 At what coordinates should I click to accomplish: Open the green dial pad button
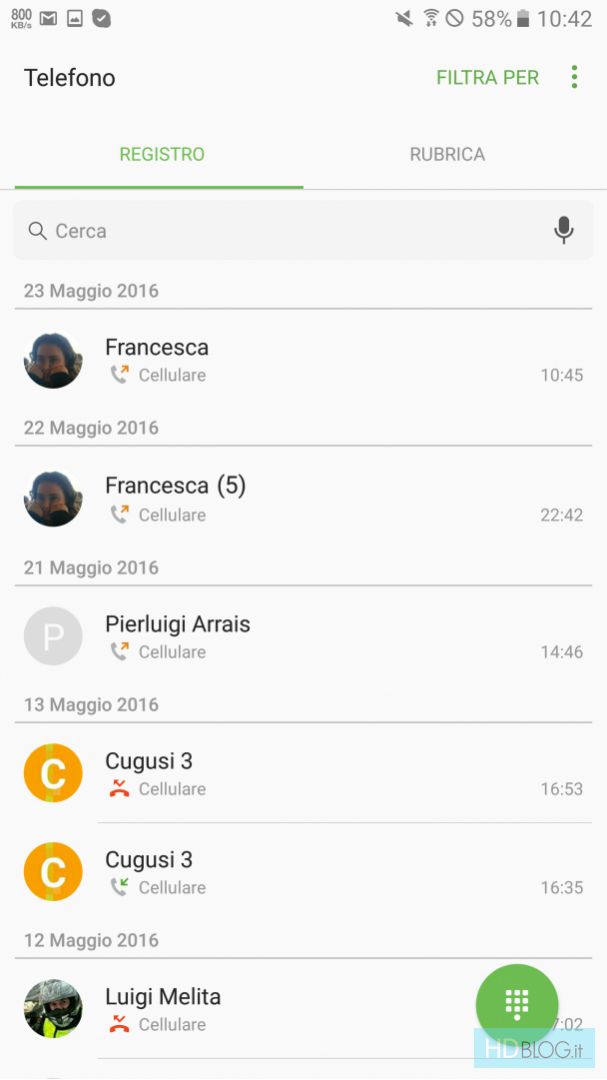coord(517,1004)
